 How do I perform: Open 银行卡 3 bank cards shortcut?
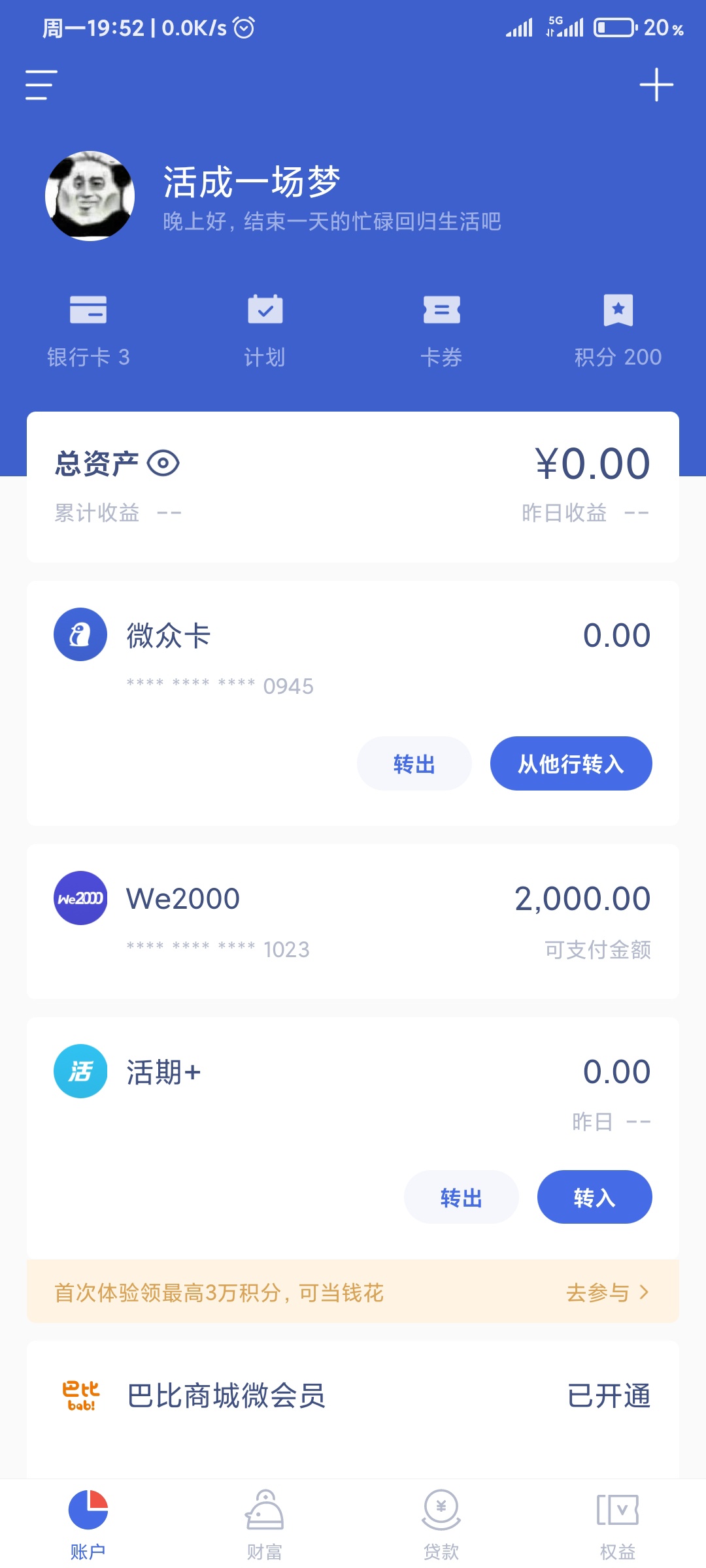point(88,331)
